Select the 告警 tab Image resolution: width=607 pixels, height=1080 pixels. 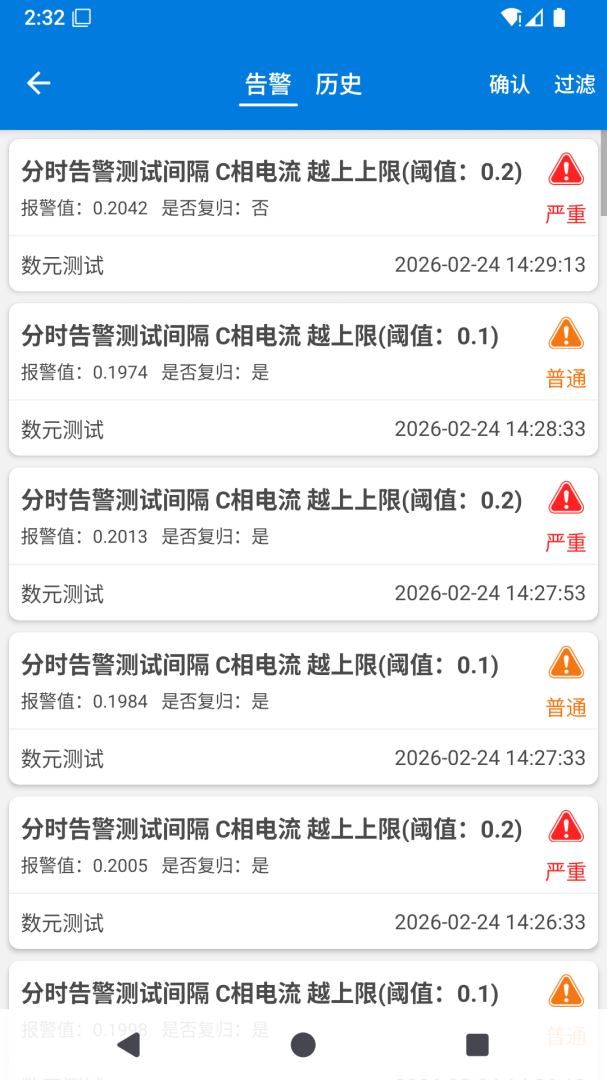pos(268,84)
